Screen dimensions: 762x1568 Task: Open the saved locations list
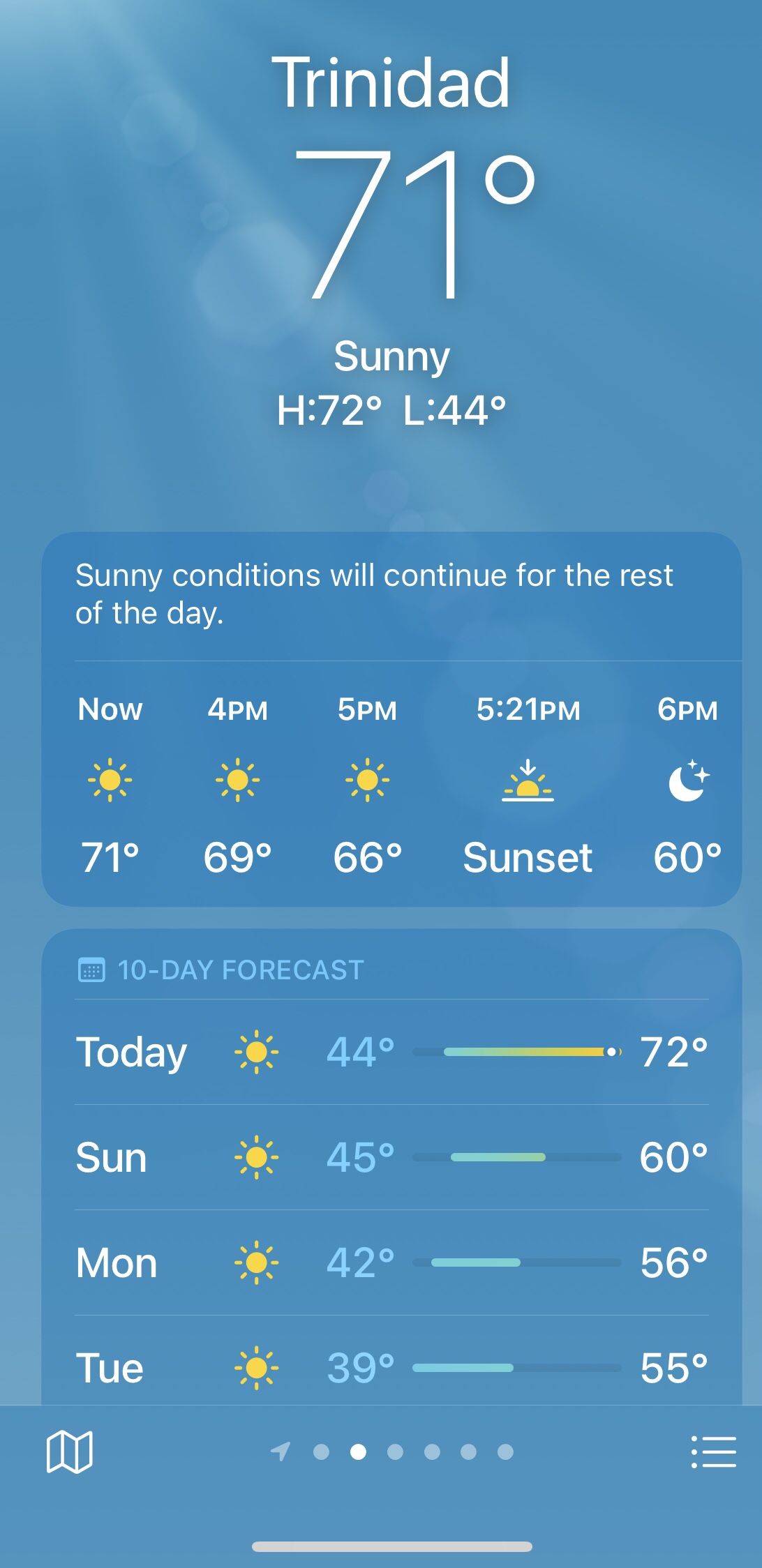pyautogui.click(x=713, y=1452)
